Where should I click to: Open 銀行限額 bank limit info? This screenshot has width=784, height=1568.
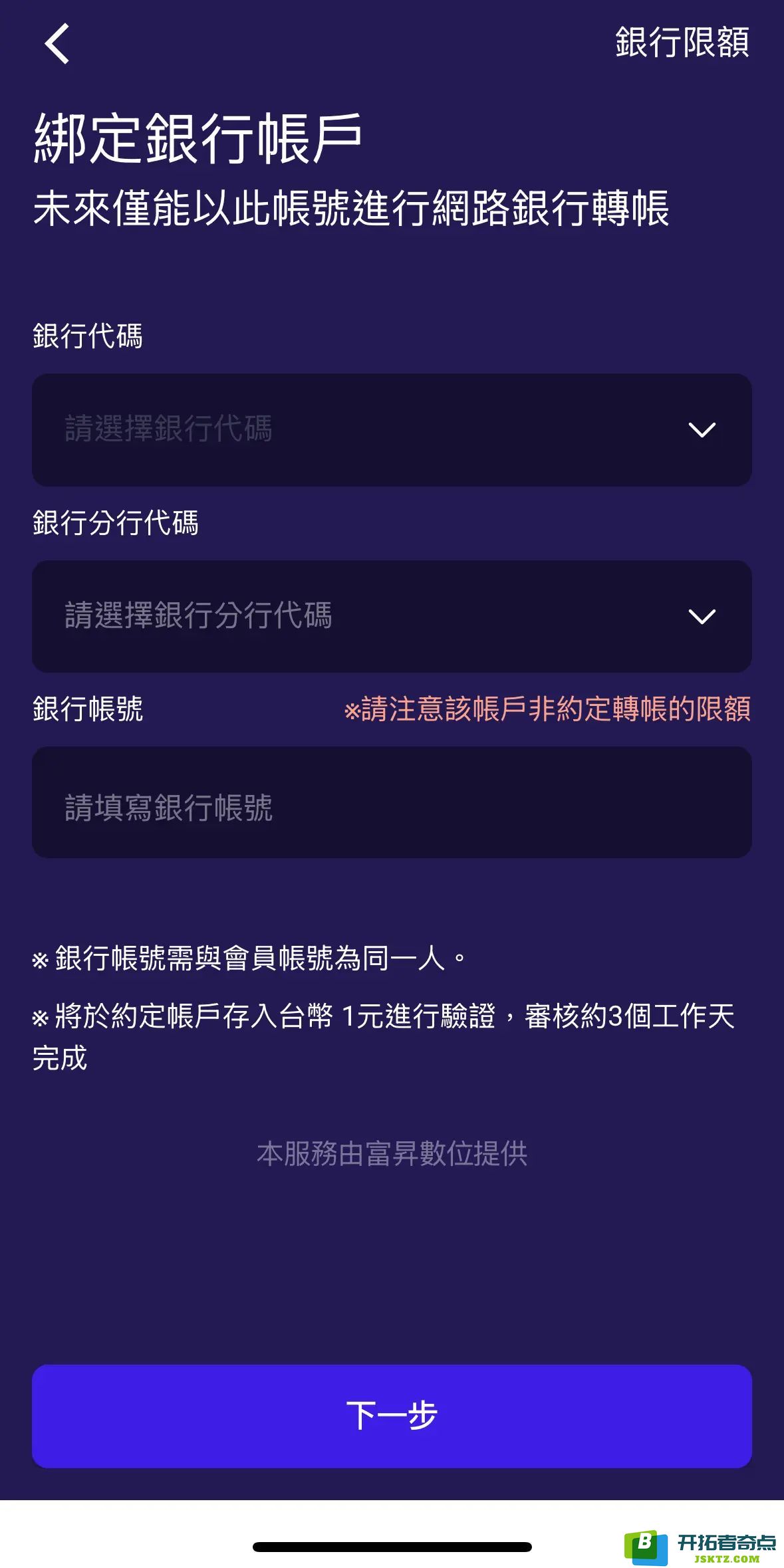tap(682, 43)
